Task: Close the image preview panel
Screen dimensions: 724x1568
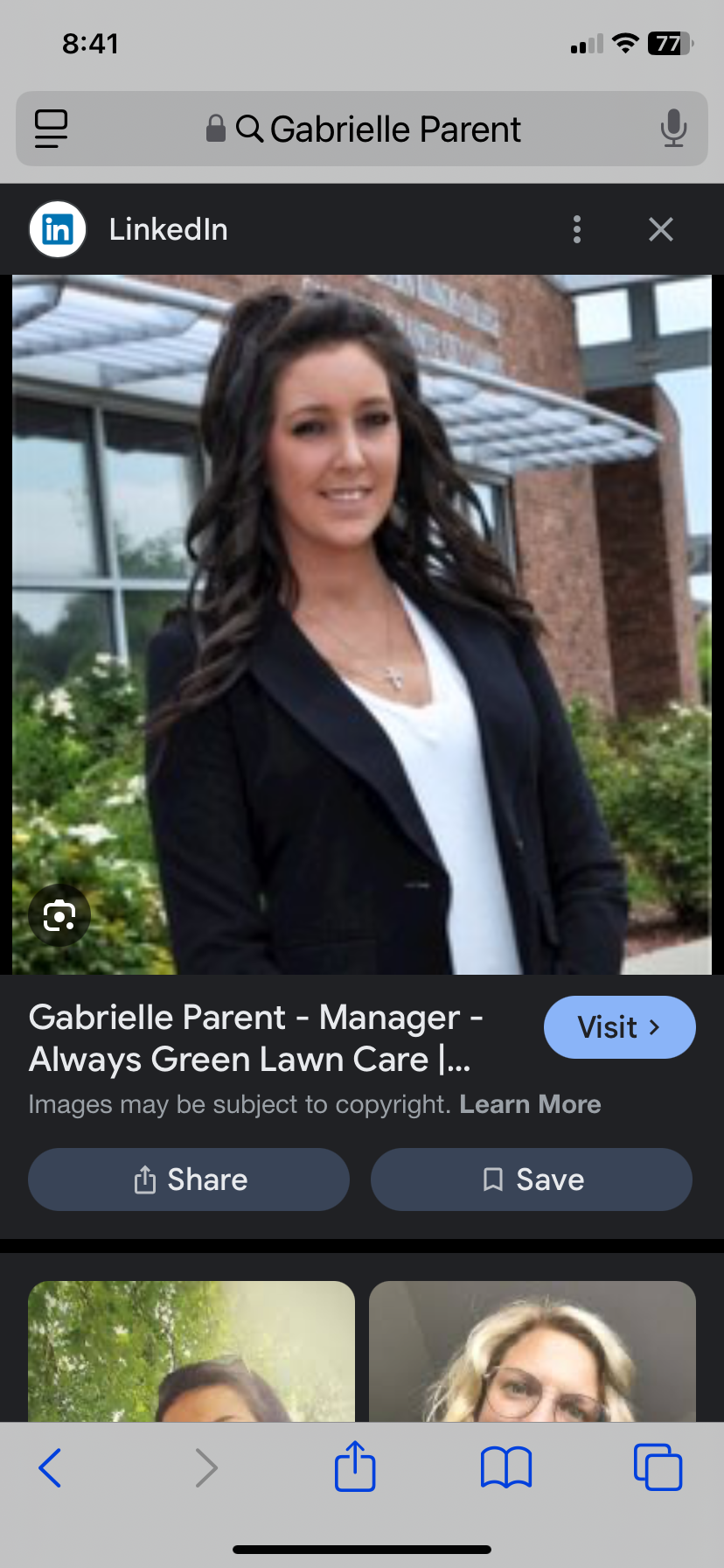Action: pos(661,229)
